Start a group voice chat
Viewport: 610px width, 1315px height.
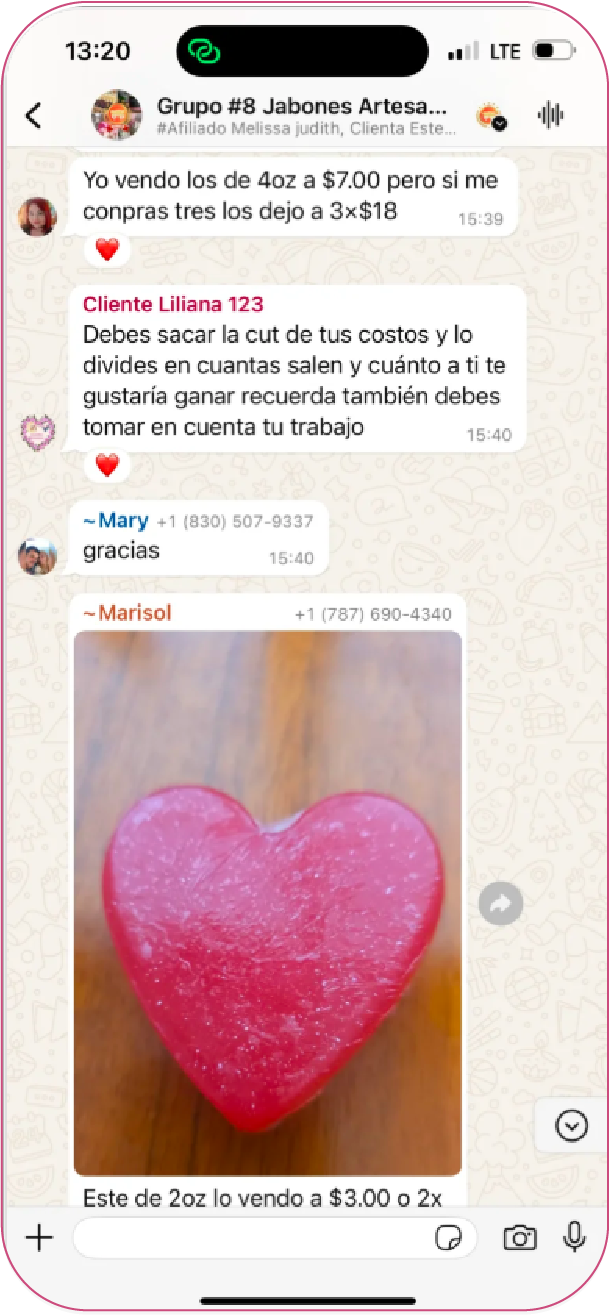550,115
